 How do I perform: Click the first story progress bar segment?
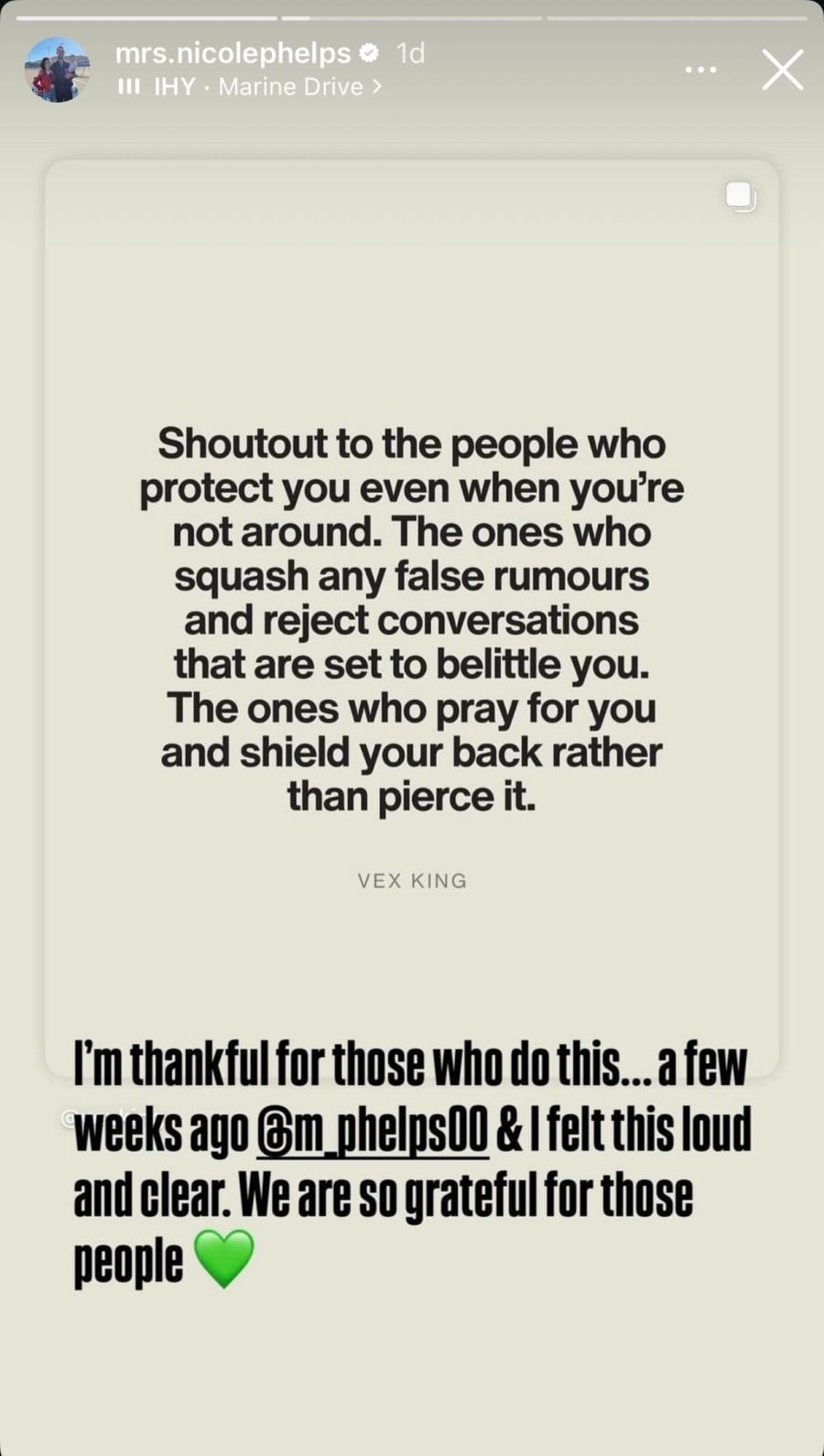click(146, 13)
